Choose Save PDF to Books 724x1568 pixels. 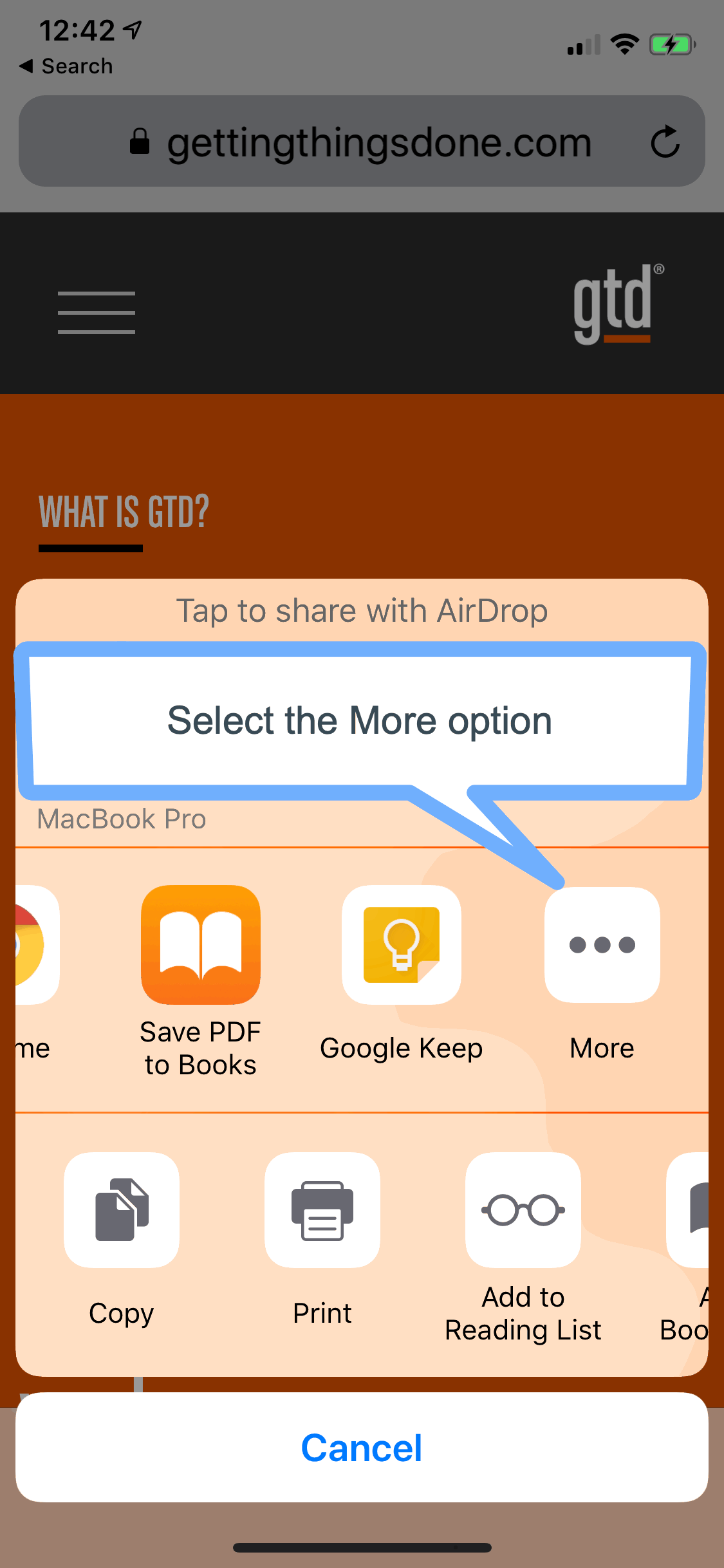pyautogui.click(x=201, y=945)
